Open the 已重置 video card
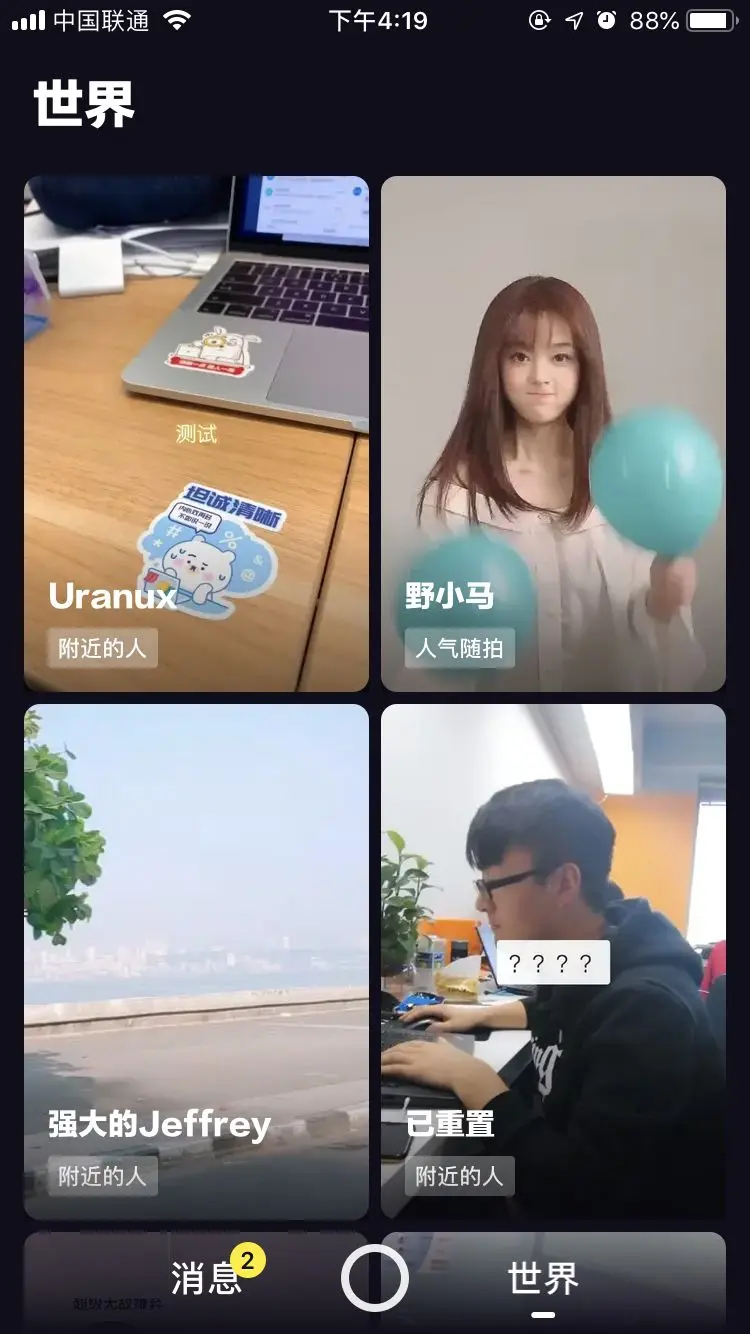750x1334 pixels. (x=553, y=960)
